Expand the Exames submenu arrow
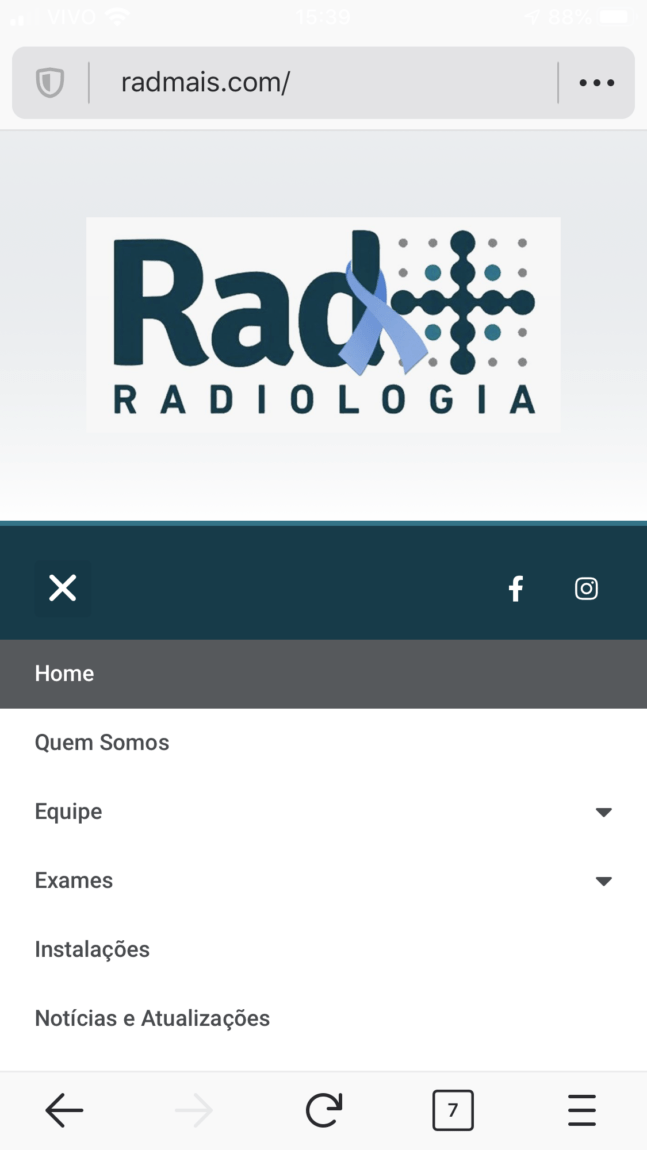The height and width of the screenshot is (1150, 647). [x=603, y=881]
